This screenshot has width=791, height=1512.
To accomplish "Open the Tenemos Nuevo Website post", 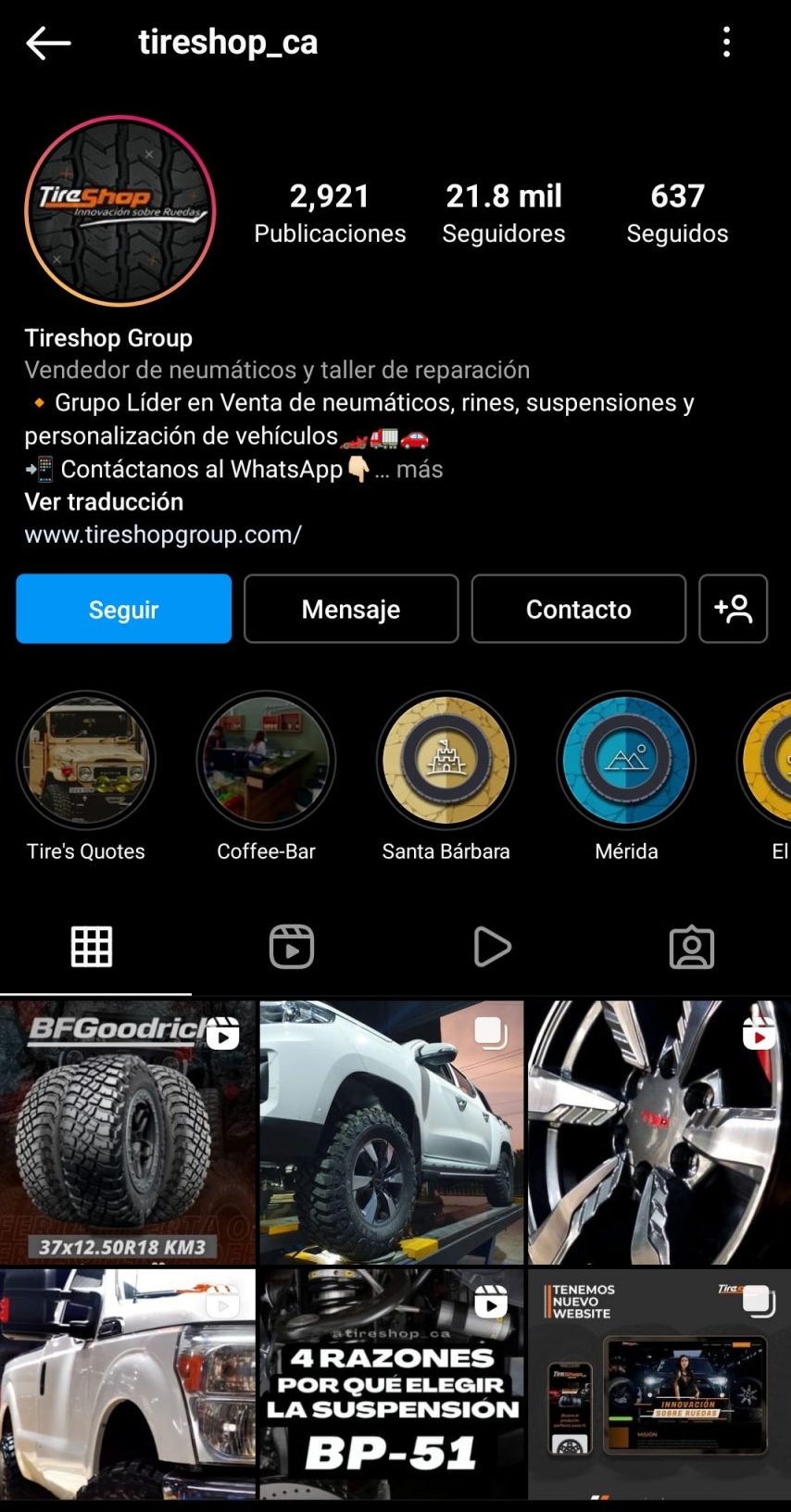I will 659,1385.
